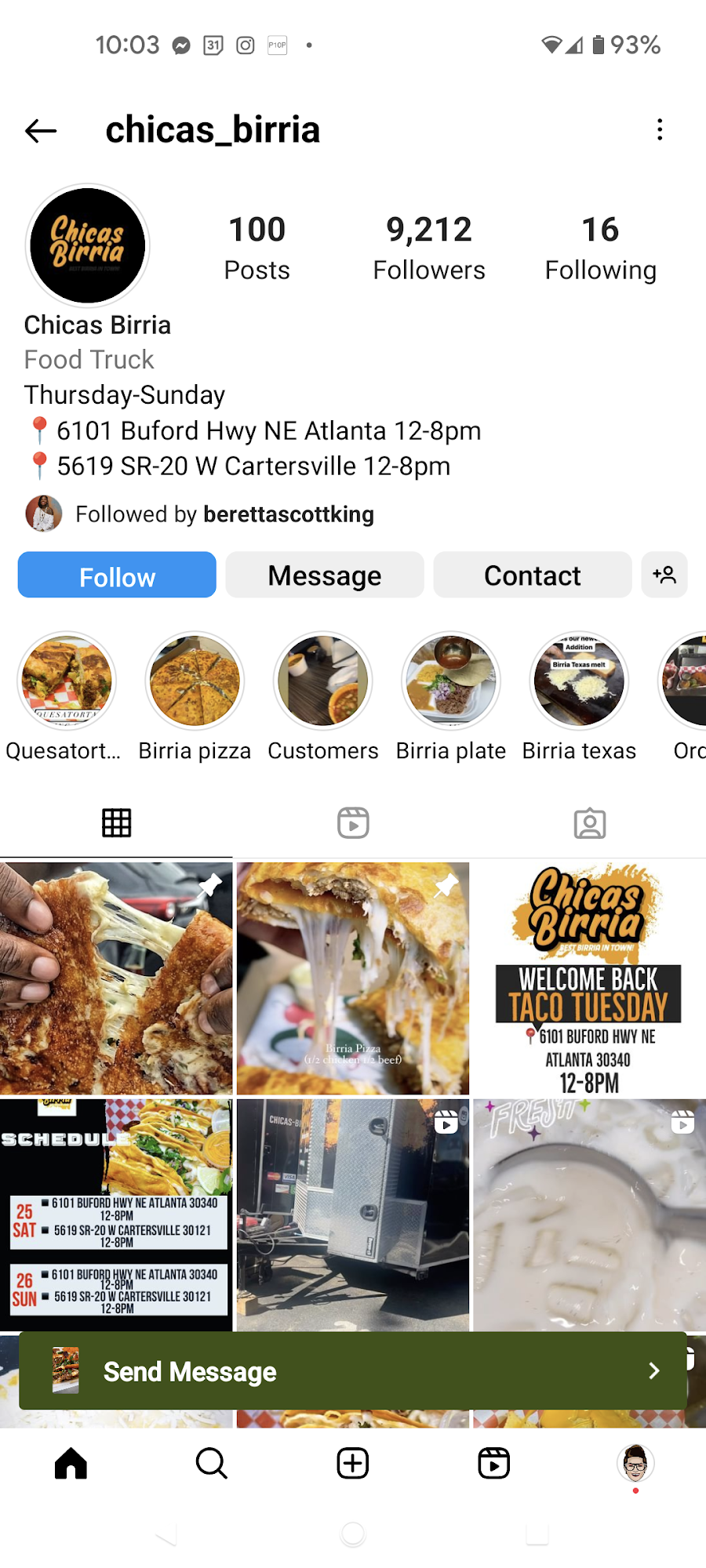The width and height of the screenshot is (706, 1568).
Task: Create a new post with plus icon
Action: [x=353, y=1463]
